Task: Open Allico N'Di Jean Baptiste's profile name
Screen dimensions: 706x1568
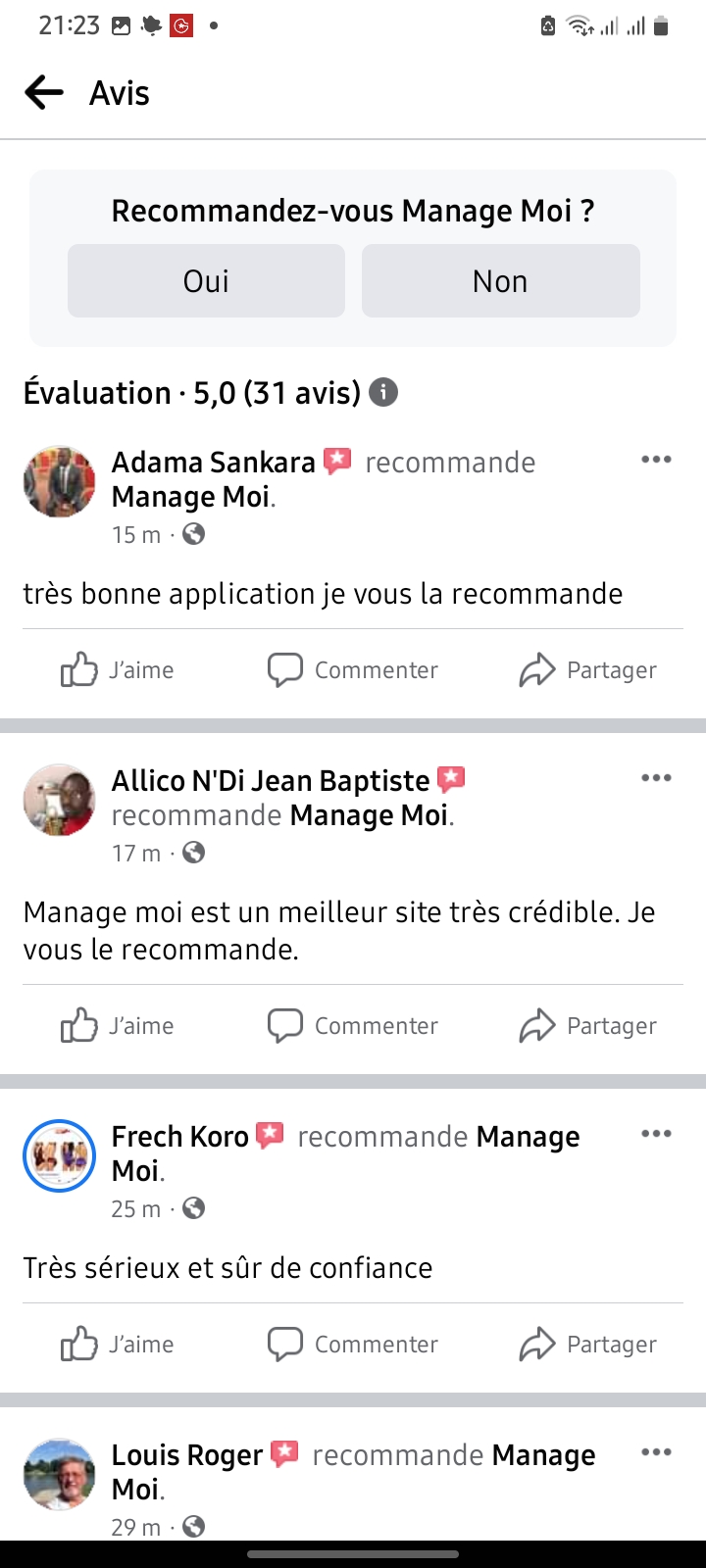Action: click(x=271, y=781)
